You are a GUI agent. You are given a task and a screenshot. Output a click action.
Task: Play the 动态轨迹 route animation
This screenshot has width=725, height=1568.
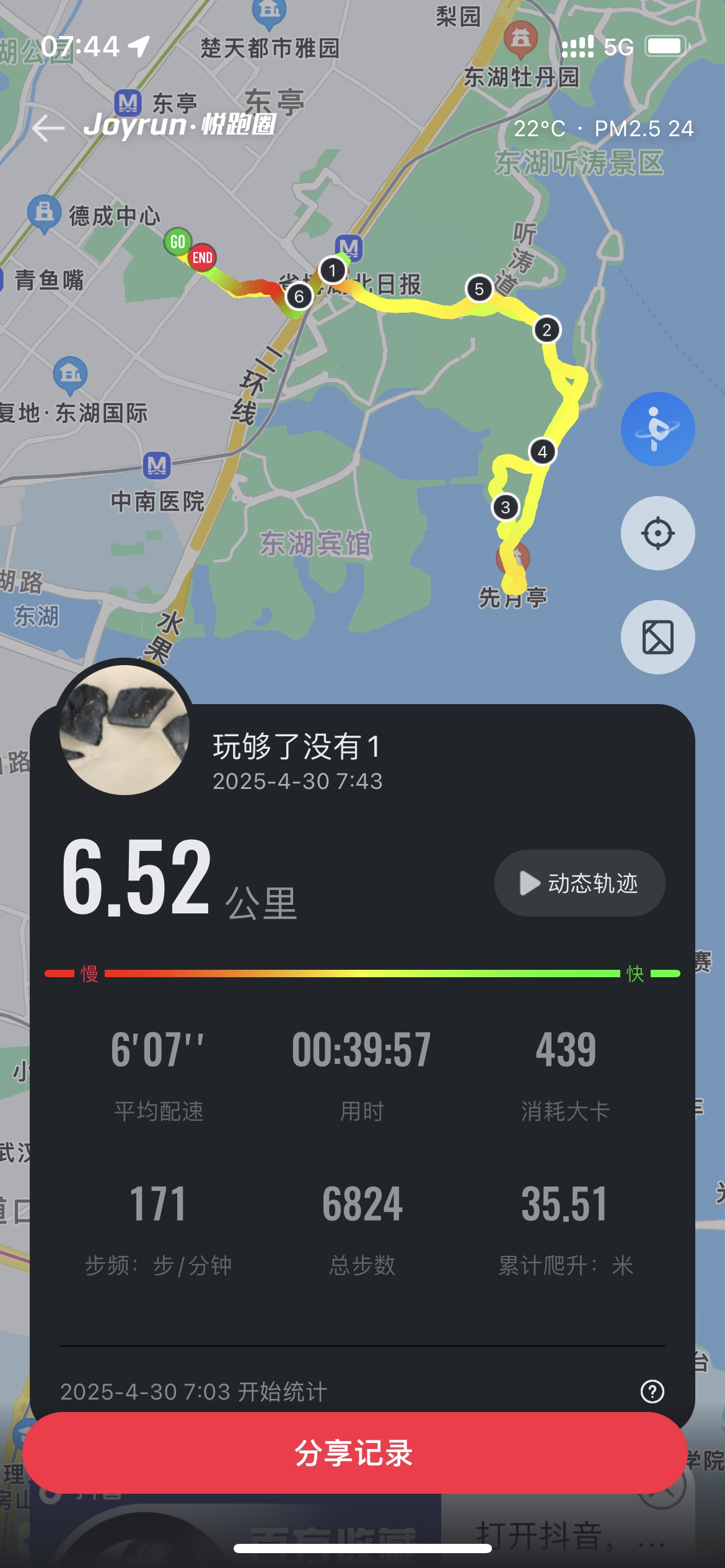click(579, 883)
